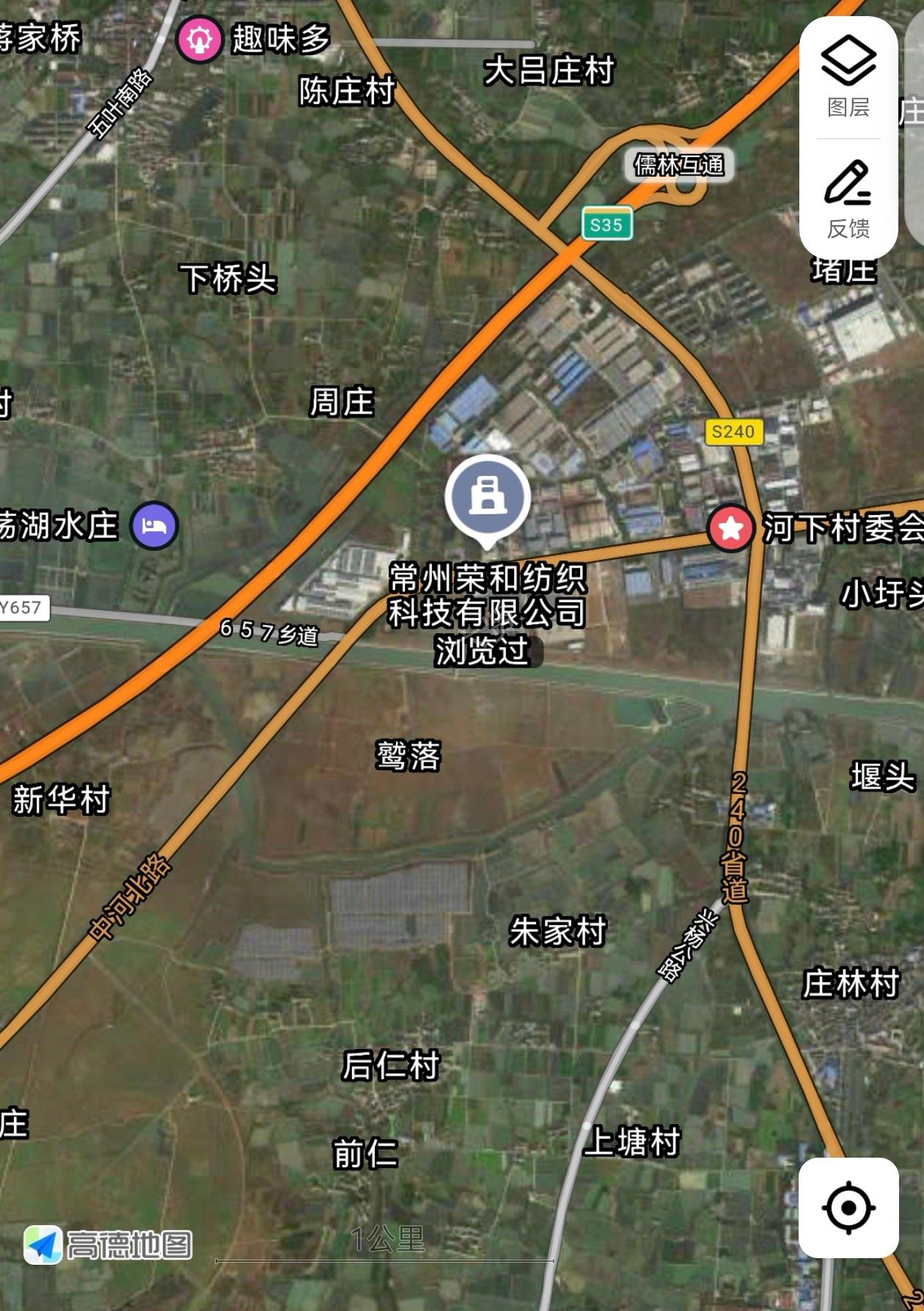Image resolution: width=924 pixels, height=1311 pixels.
Task: Recenter the map on my location
Action: coord(848,1208)
